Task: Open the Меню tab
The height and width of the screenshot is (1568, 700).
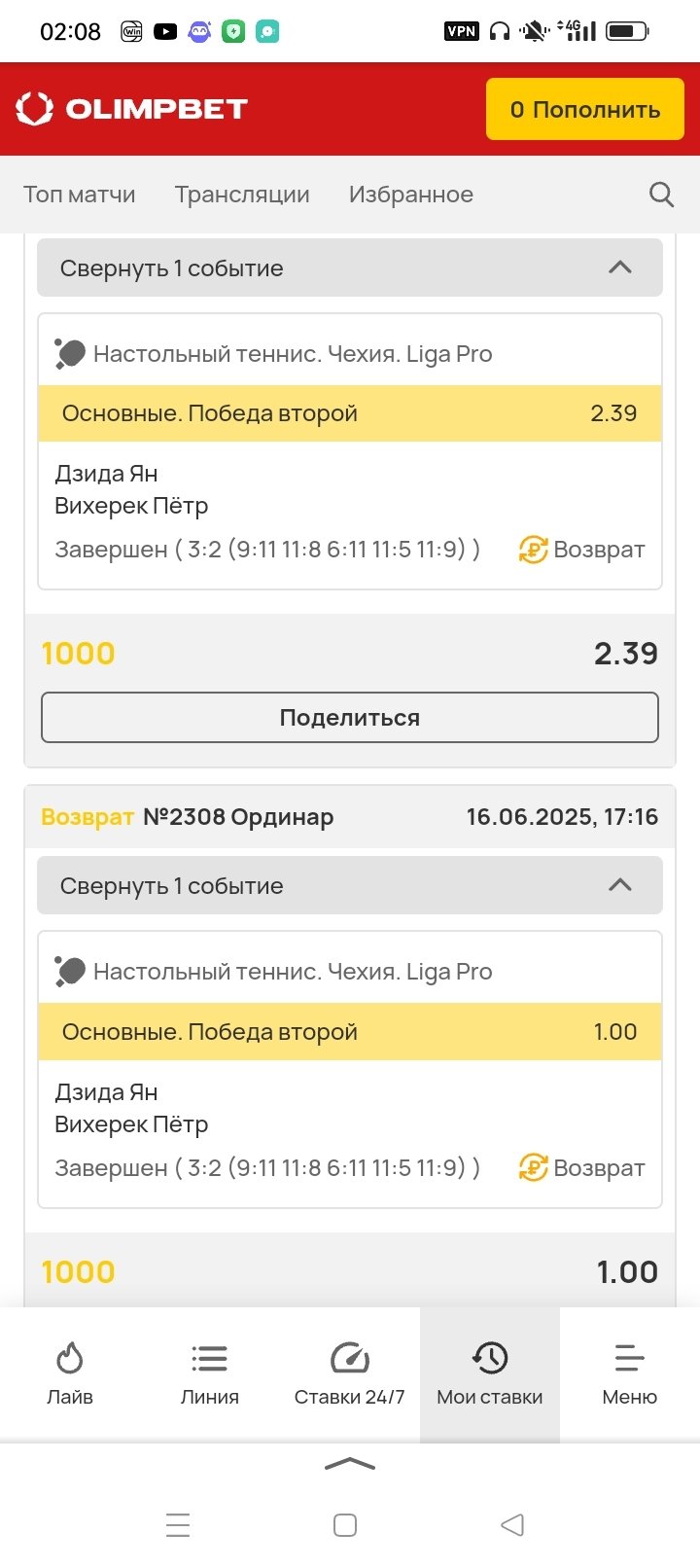Action: pyautogui.click(x=630, y=1373)
